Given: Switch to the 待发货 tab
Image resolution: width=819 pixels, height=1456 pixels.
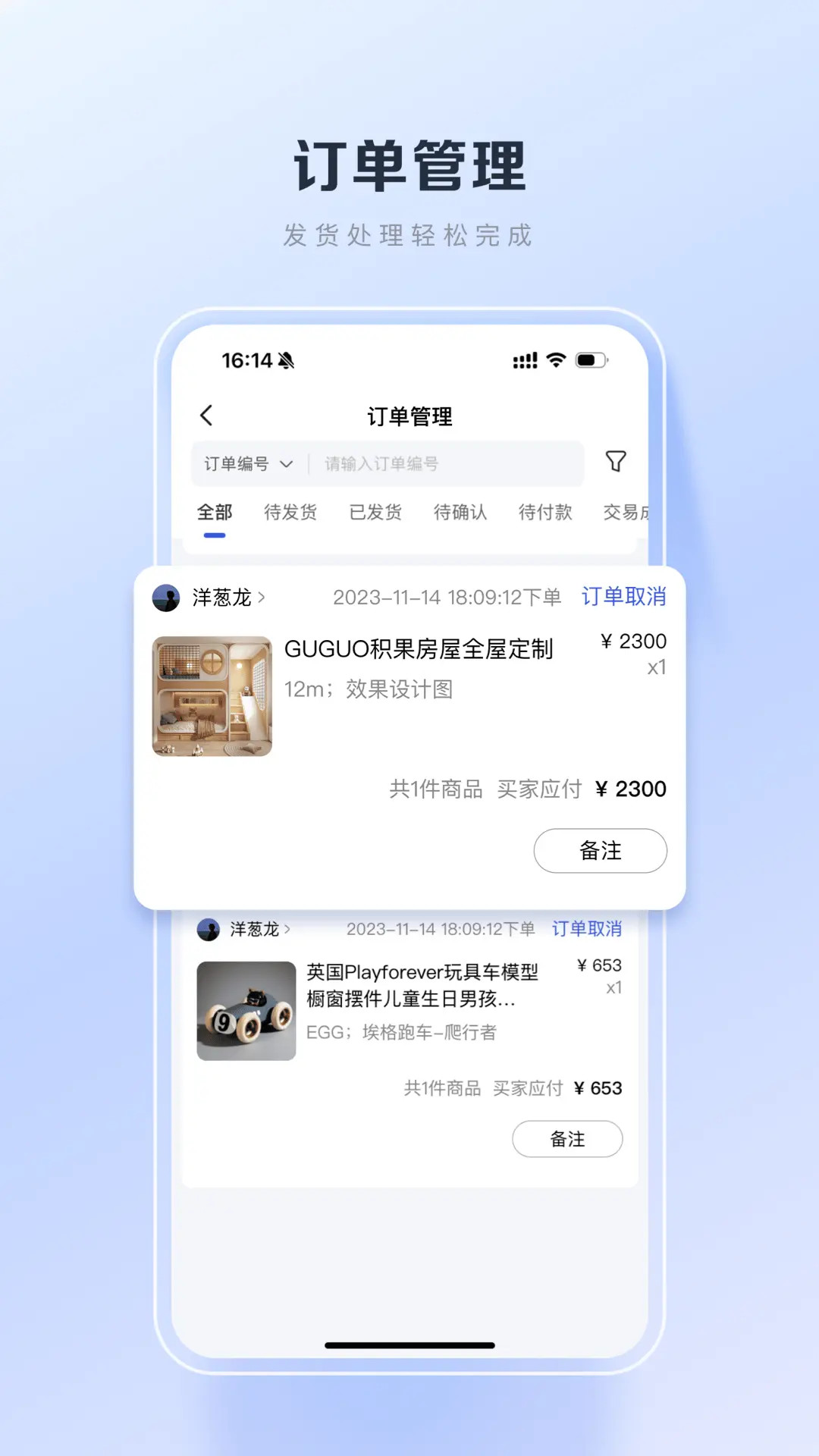Looking at the screenshot, I should click(289, 512).
